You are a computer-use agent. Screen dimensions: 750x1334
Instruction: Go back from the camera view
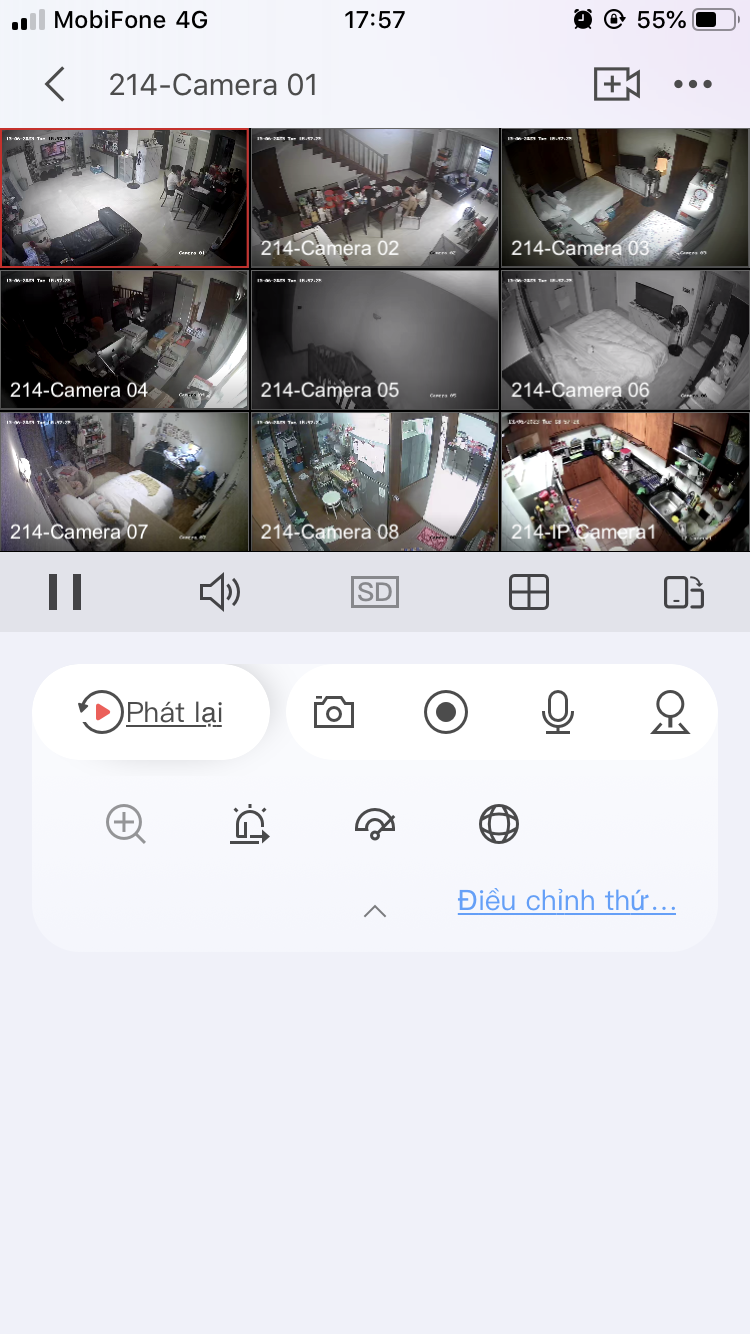[55, 85]
